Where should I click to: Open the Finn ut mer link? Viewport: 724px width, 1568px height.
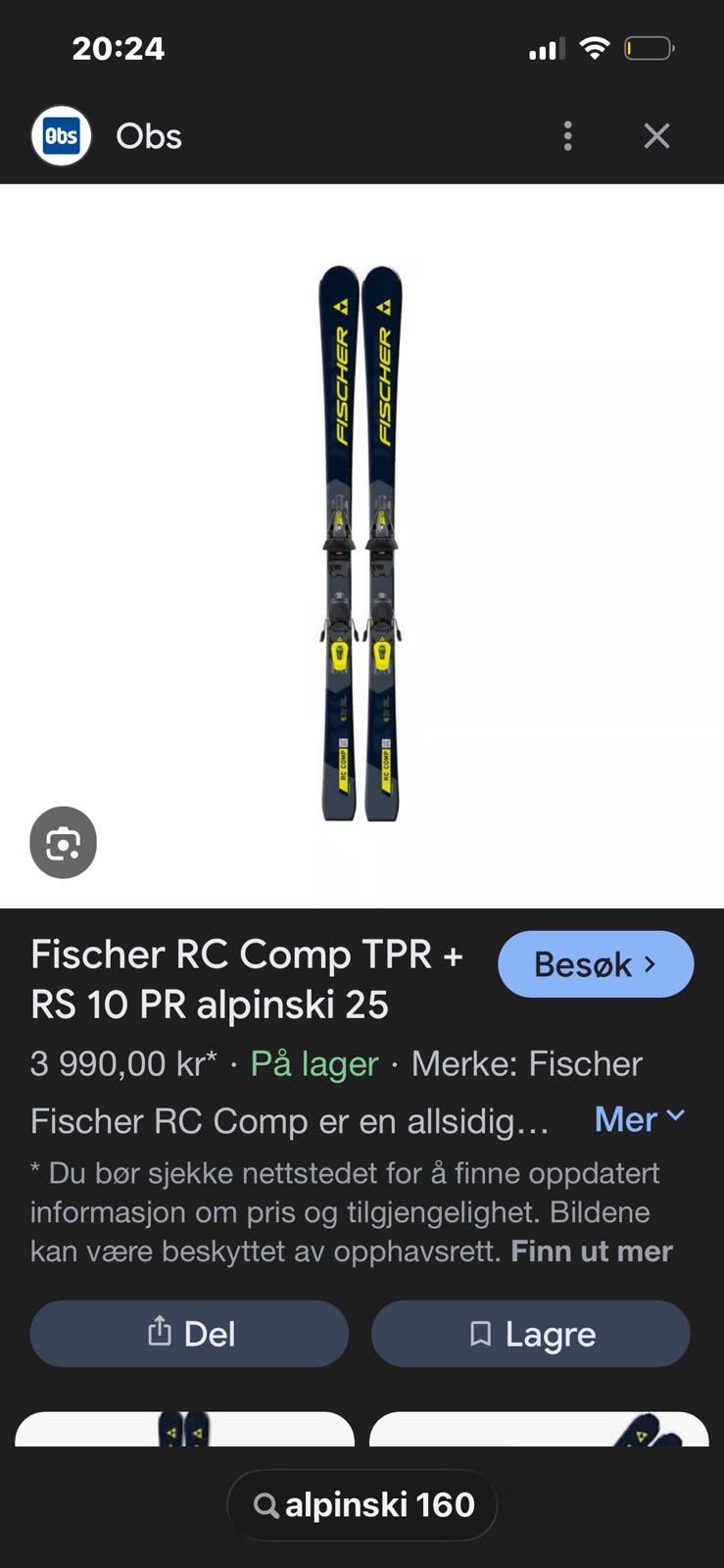(592, 1251)
